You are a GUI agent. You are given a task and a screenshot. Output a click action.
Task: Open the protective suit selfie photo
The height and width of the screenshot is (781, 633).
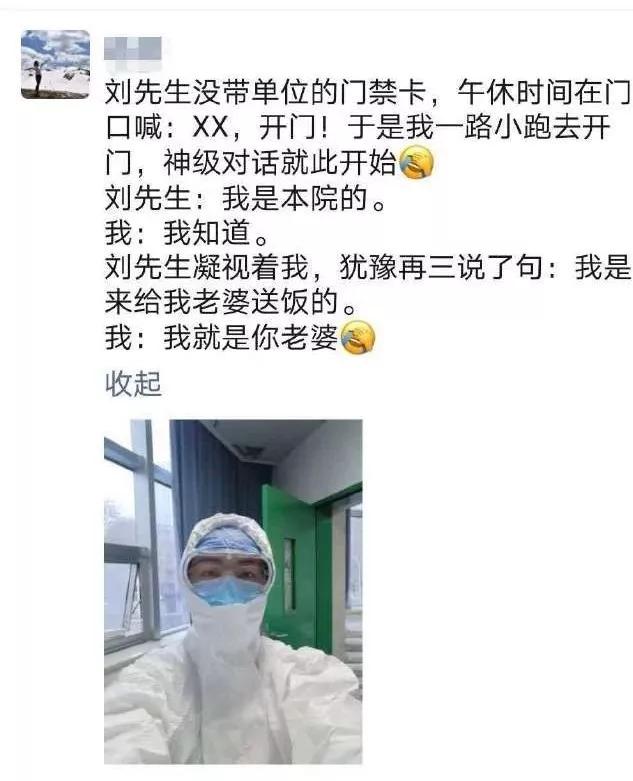[233, 590]
